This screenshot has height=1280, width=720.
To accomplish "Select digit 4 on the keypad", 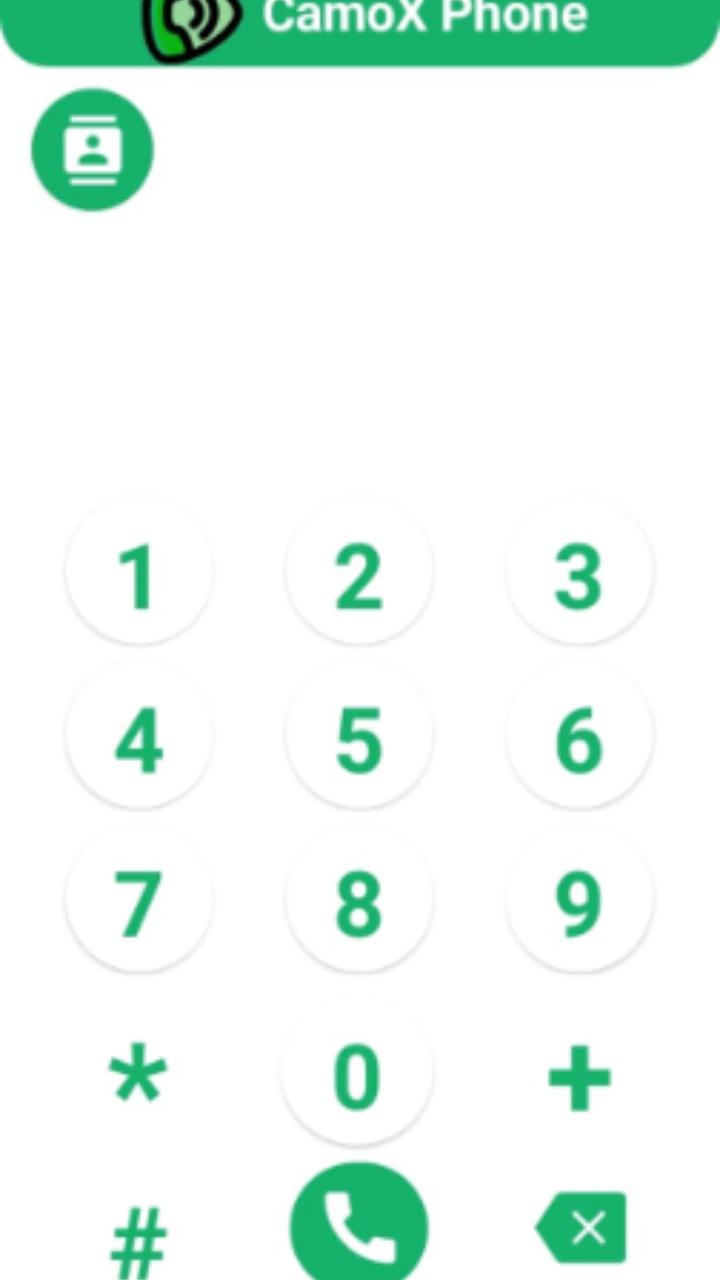I will pyautogui.click(x=139, y=736).
